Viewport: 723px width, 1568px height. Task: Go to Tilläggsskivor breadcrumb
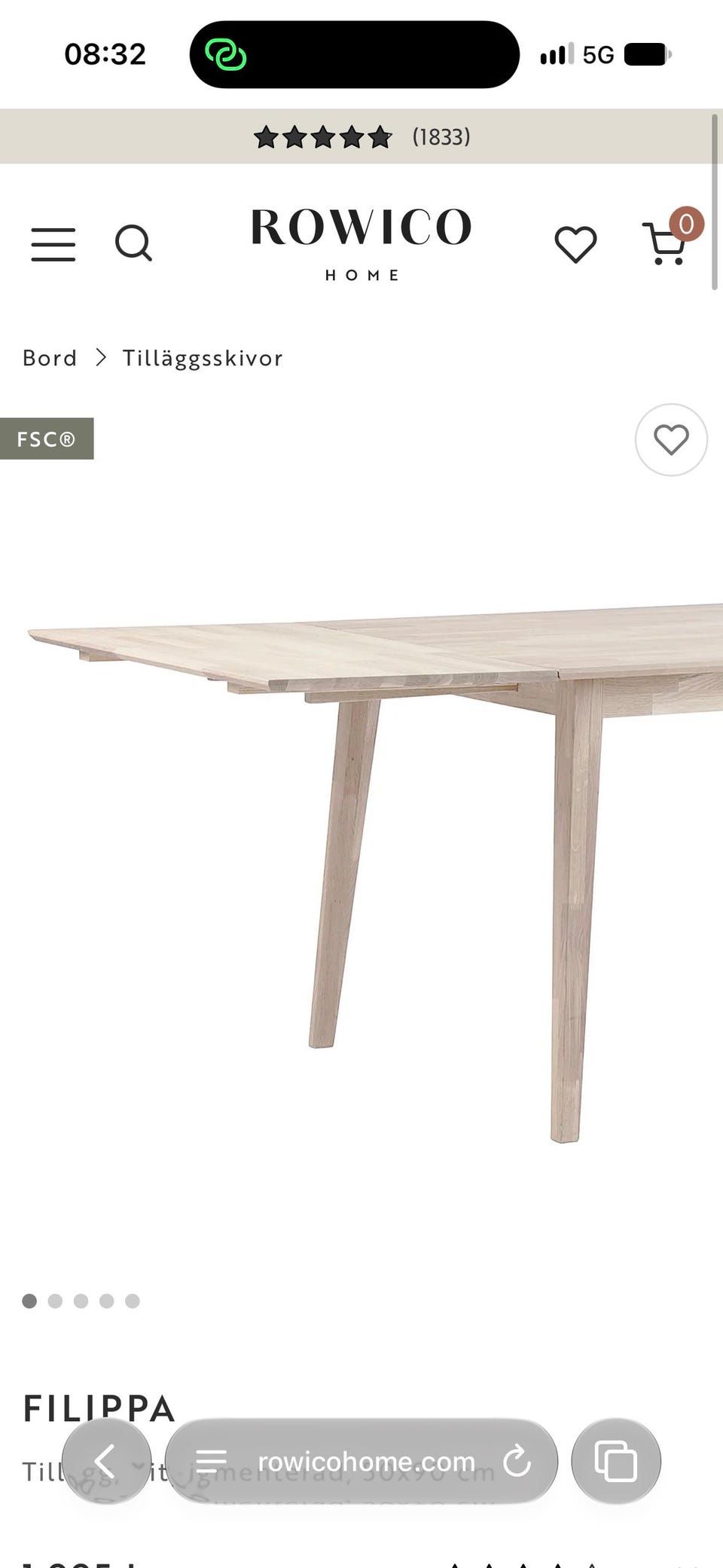(203, 358)
